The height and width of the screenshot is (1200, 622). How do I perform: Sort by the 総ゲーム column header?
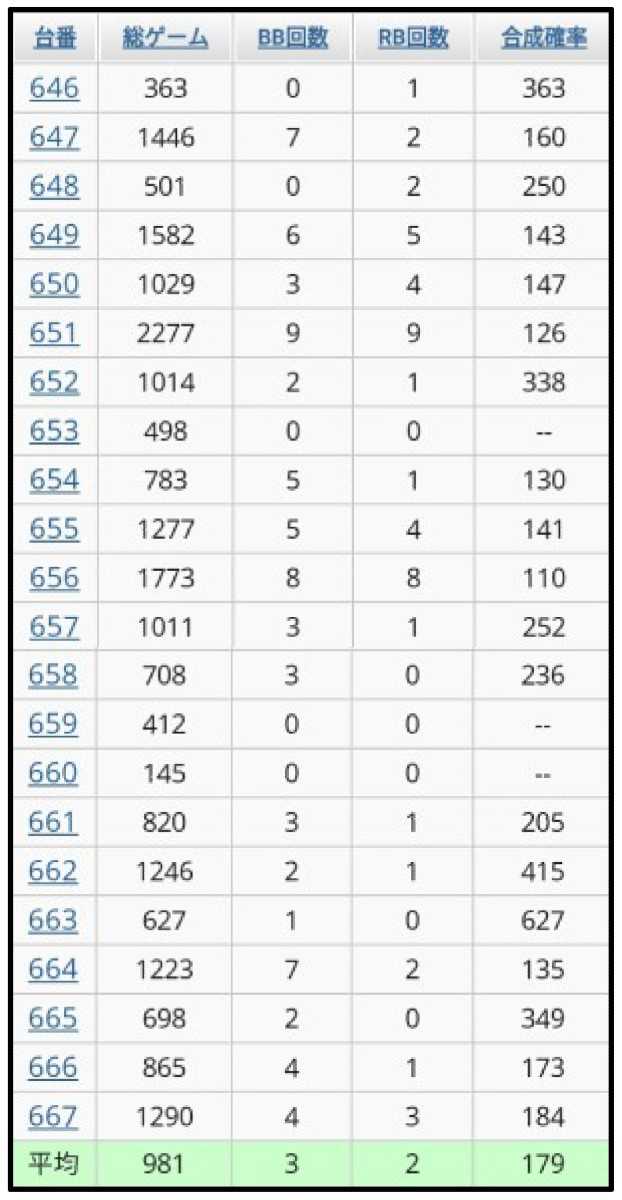click(x=165, y=39)
